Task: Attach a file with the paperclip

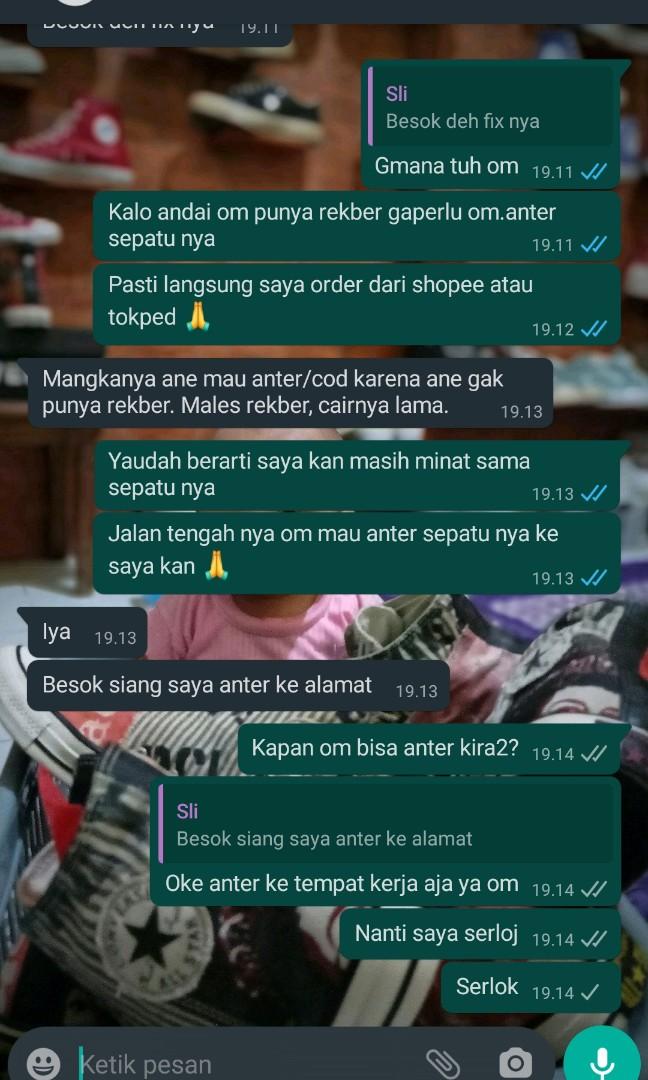Action: coord(442,1062)
